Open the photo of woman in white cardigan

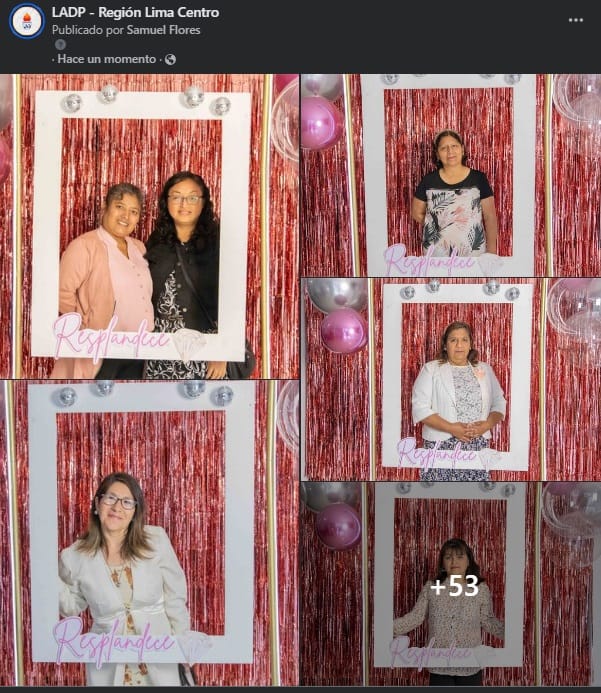(450, 380)
